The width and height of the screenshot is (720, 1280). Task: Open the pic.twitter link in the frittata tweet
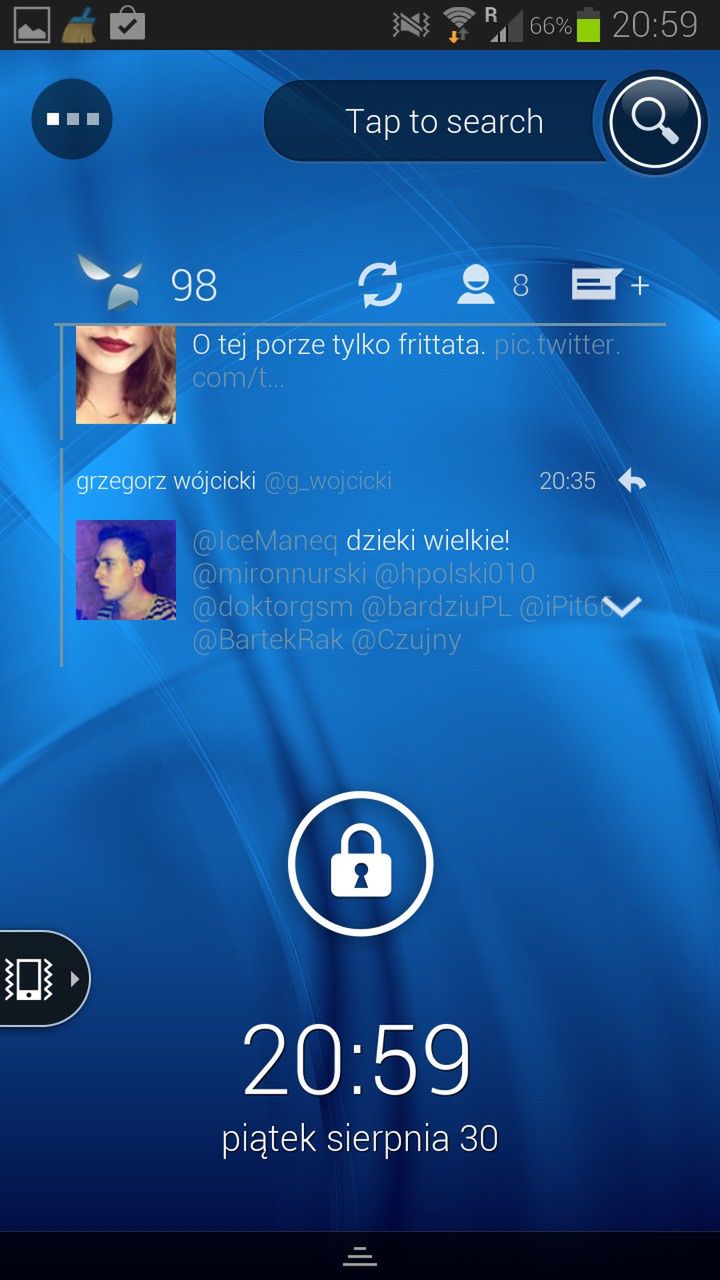[x=556, y=346]
